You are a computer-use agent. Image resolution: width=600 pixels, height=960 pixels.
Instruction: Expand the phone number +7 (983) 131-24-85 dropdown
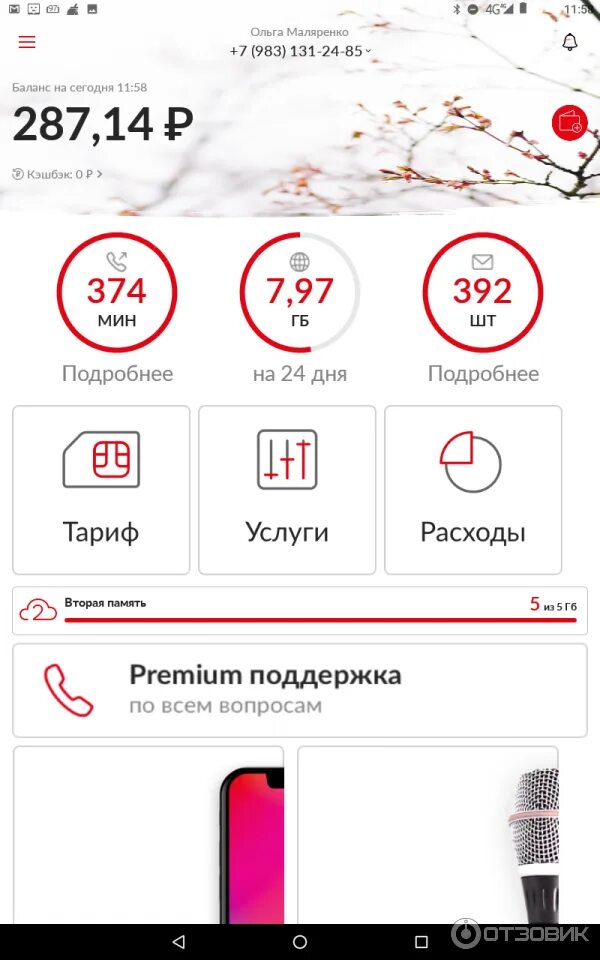(300, 50)
